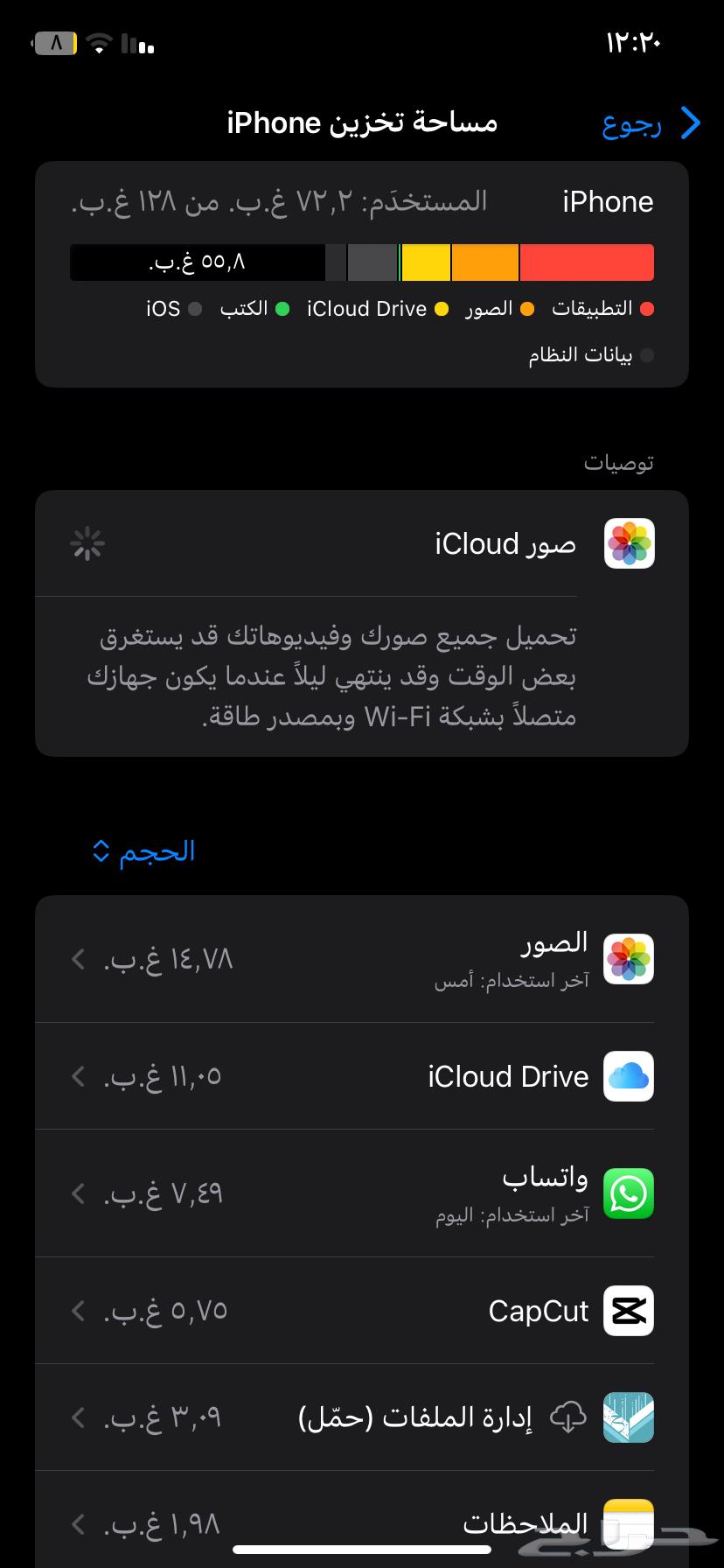This screenshot has height=1568, width=724.
Task: Tap the cloud download badge on إدارة الملفات
Action: (x=569, y=1416)
